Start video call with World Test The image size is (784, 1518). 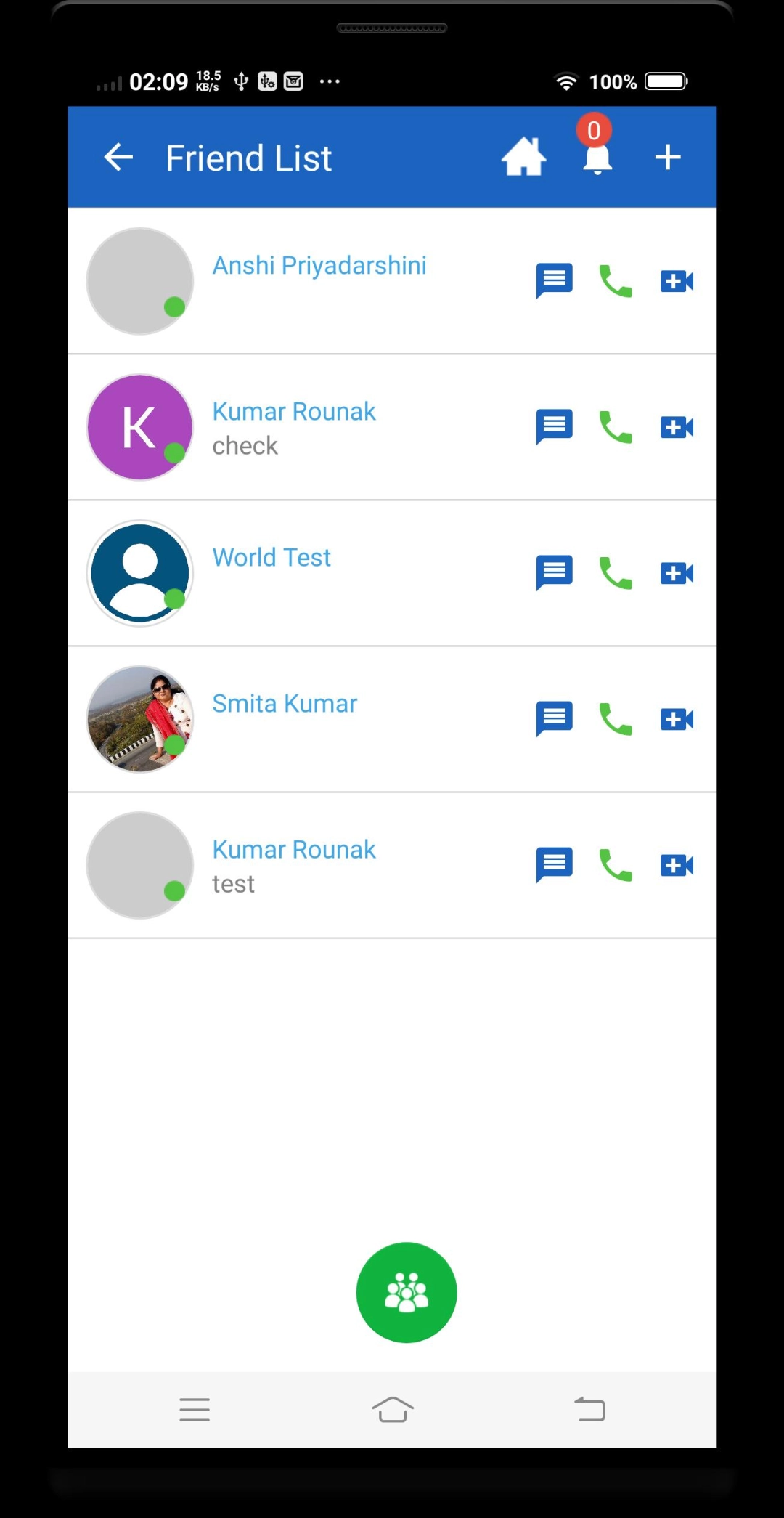677,573
